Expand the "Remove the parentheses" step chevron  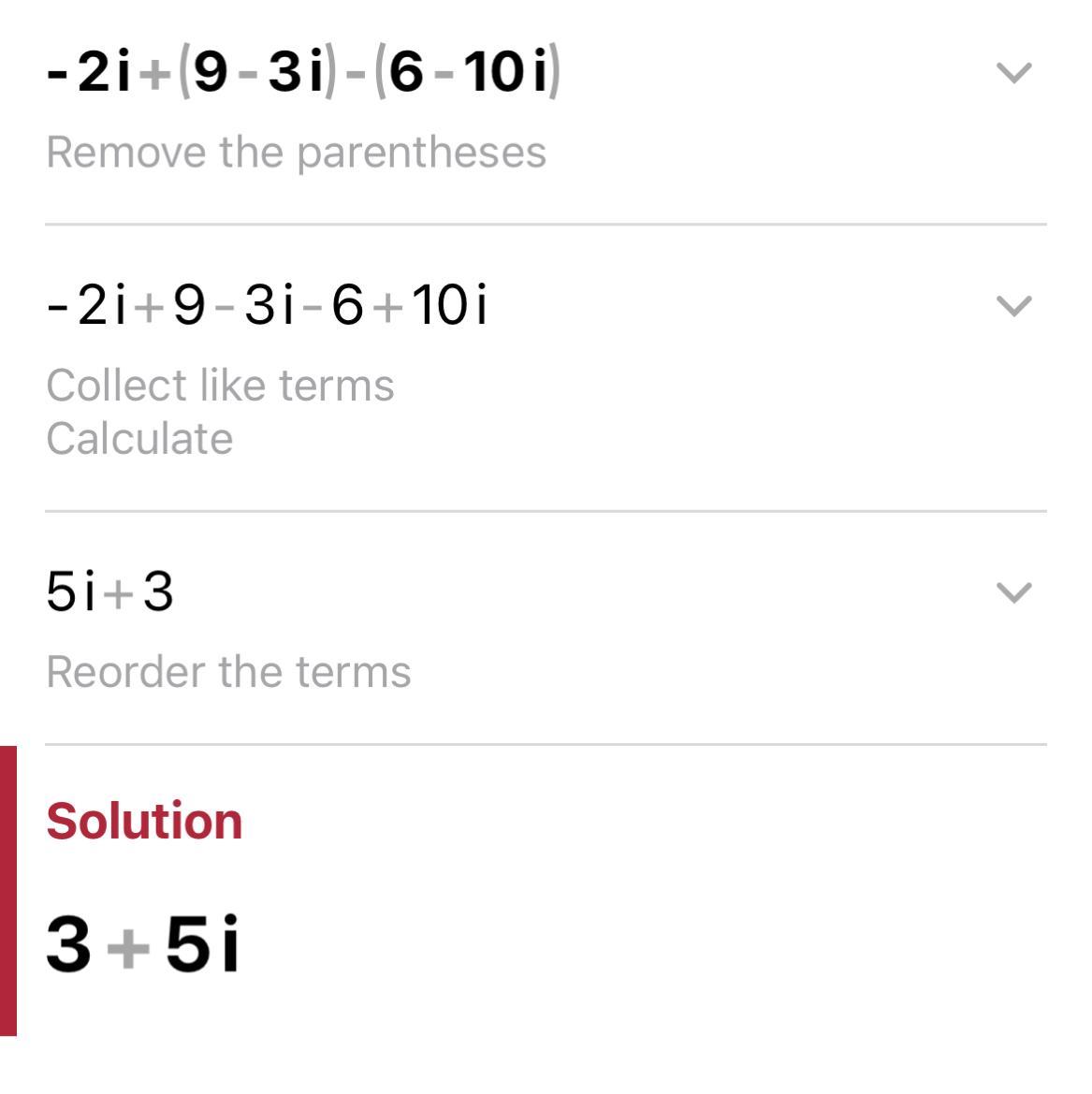[x=1013, y=73]
